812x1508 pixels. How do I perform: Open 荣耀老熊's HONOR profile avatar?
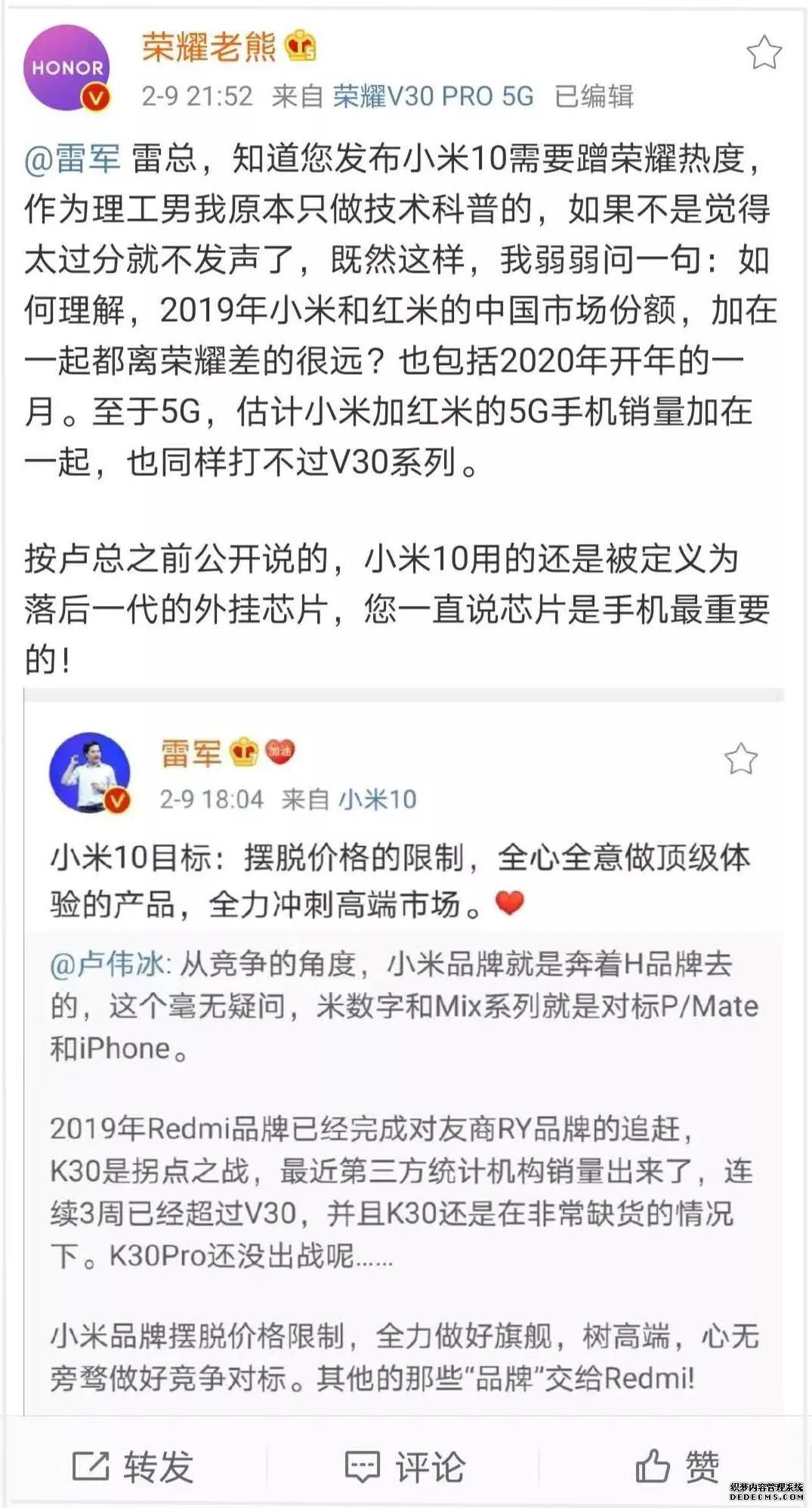(x=67, y=68)
